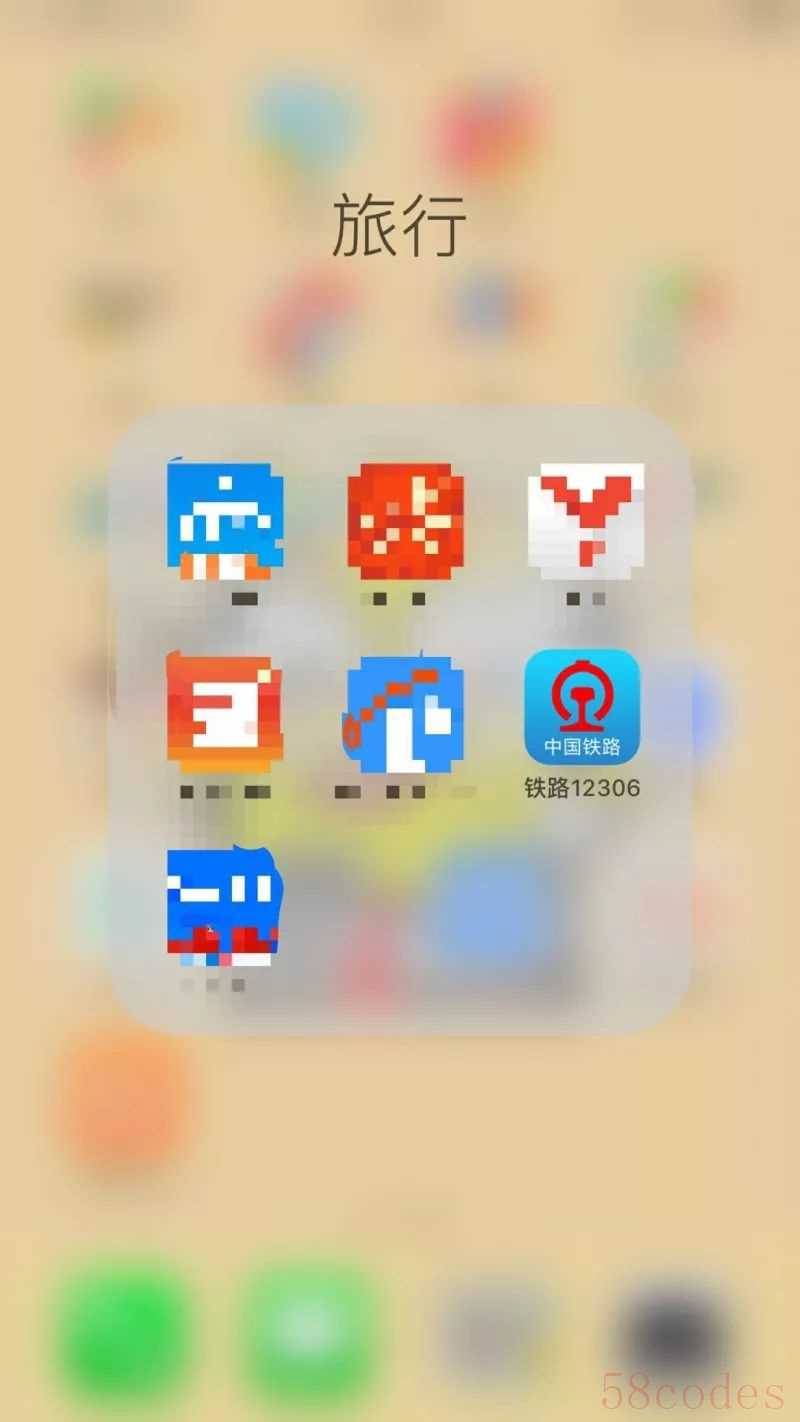Open the round blue app with orange arc

[x=404, y=712]
